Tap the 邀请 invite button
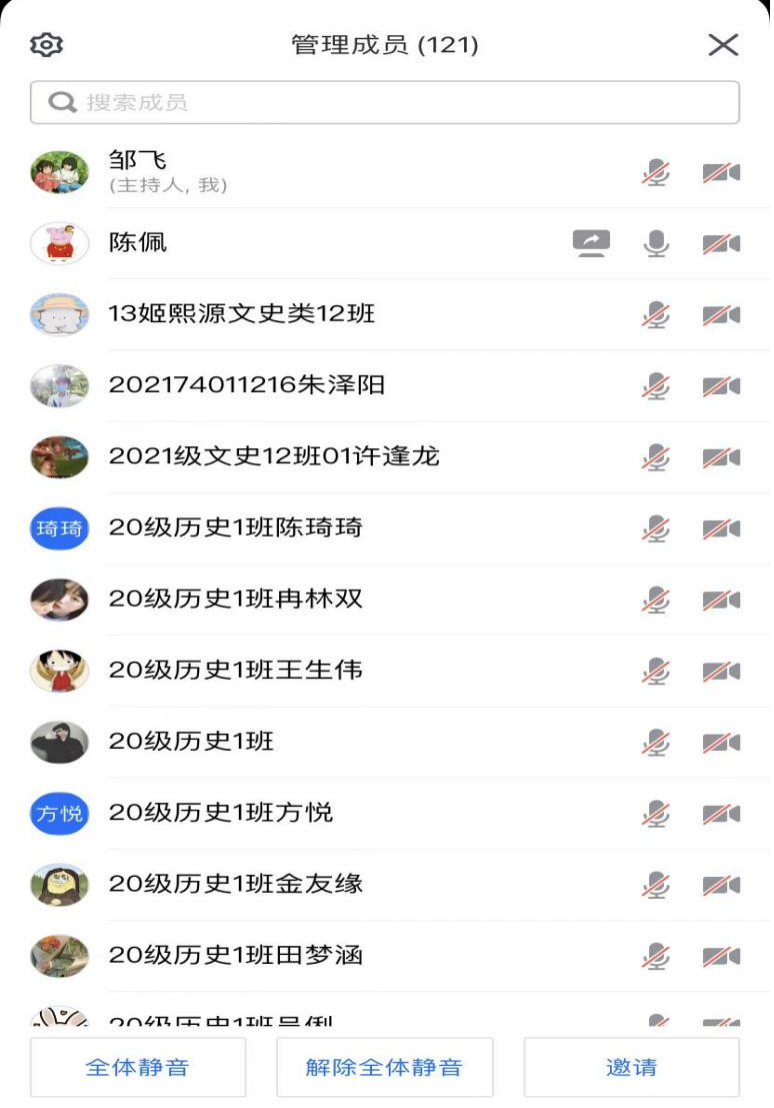 (x=631, y=1067)
